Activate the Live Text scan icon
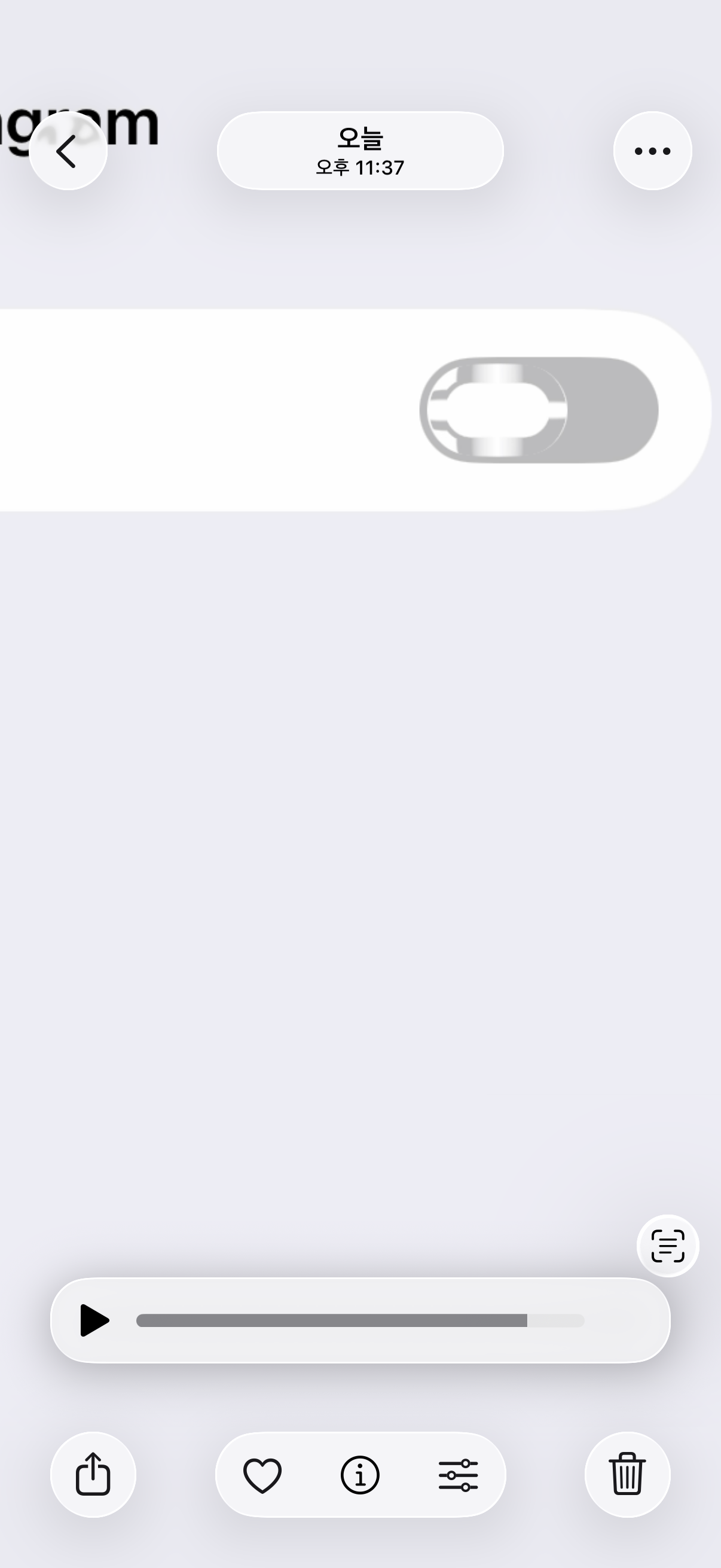Screen dimensions: 721x1568 coord(667,1246)
